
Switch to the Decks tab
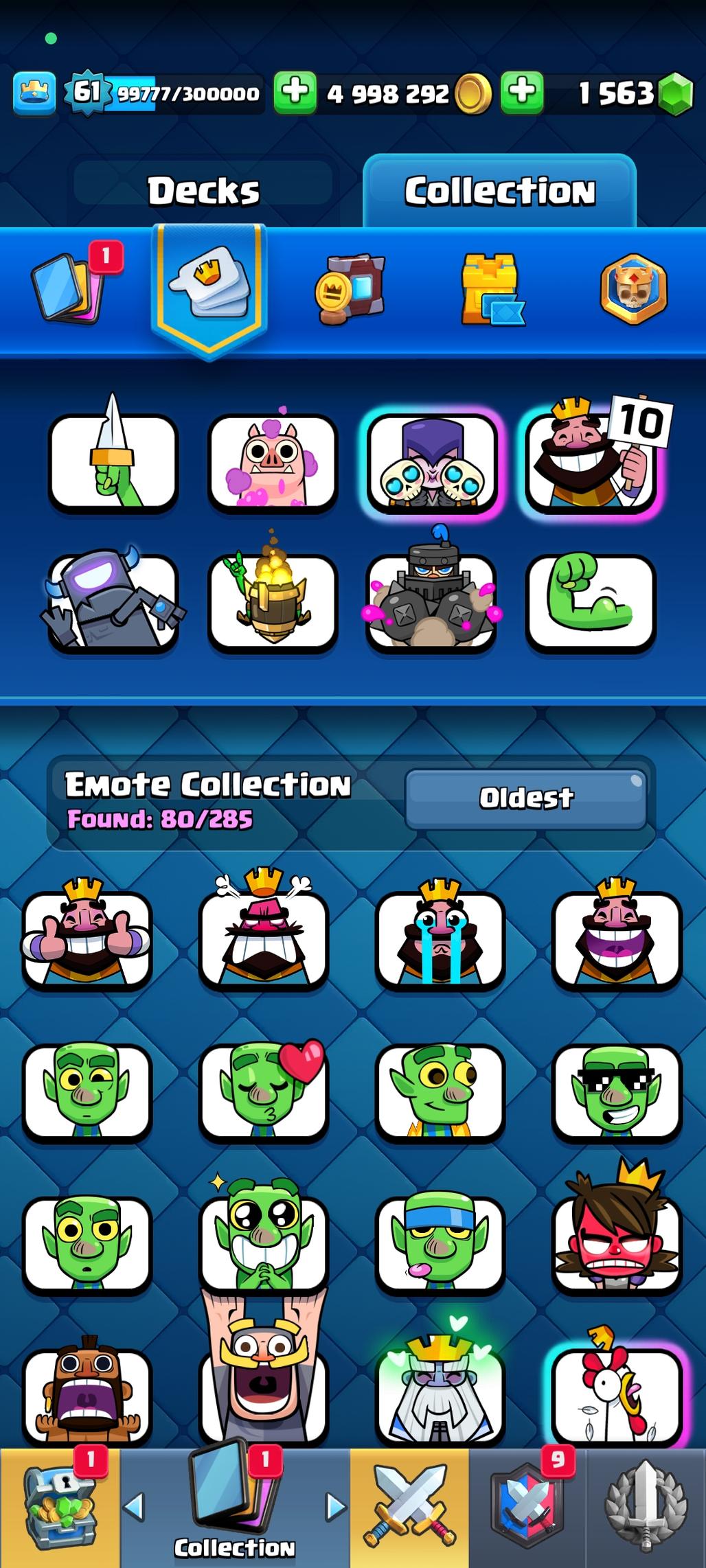(203, 190)
